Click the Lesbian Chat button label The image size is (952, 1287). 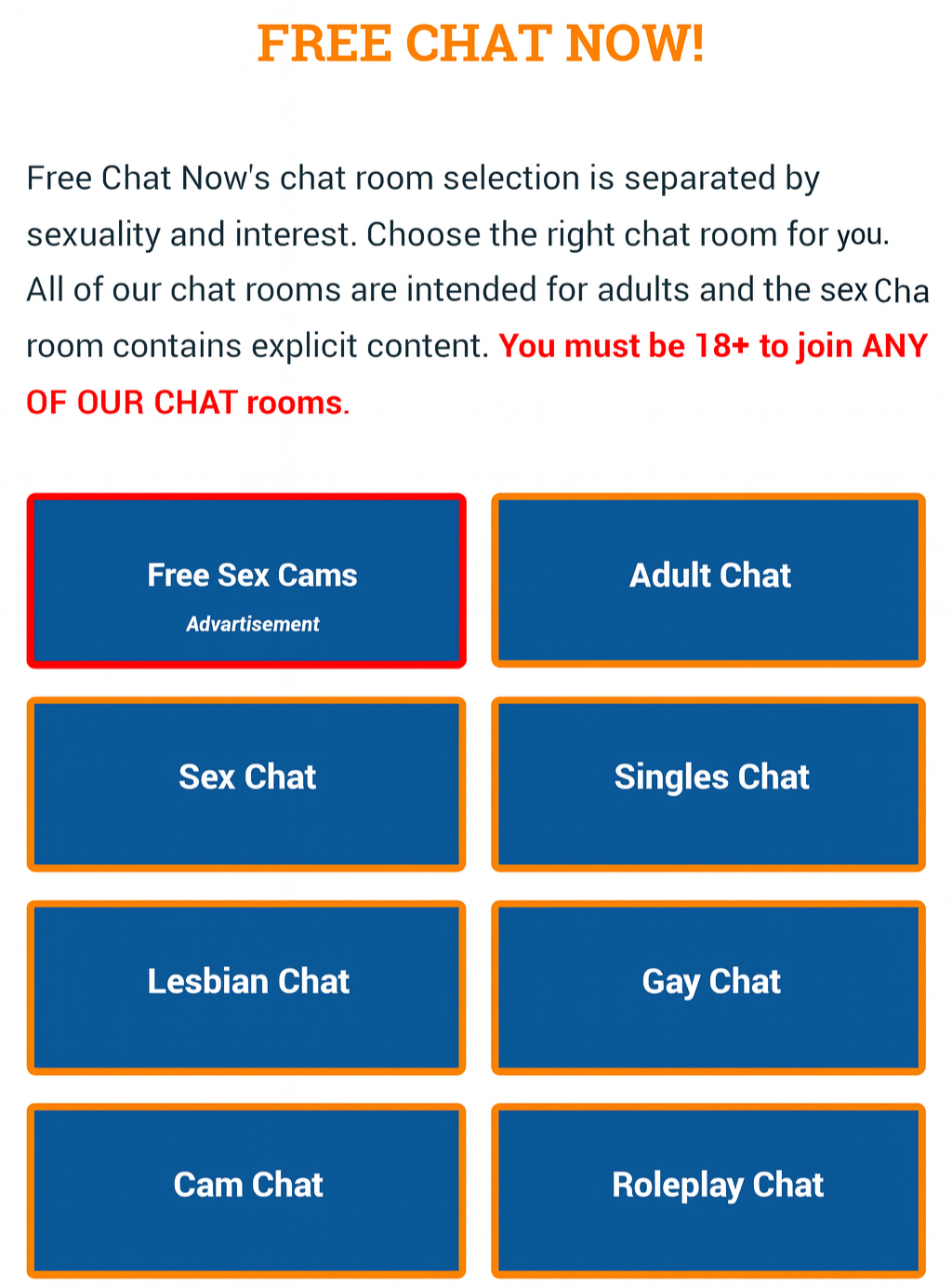click(x=246, y=981)
